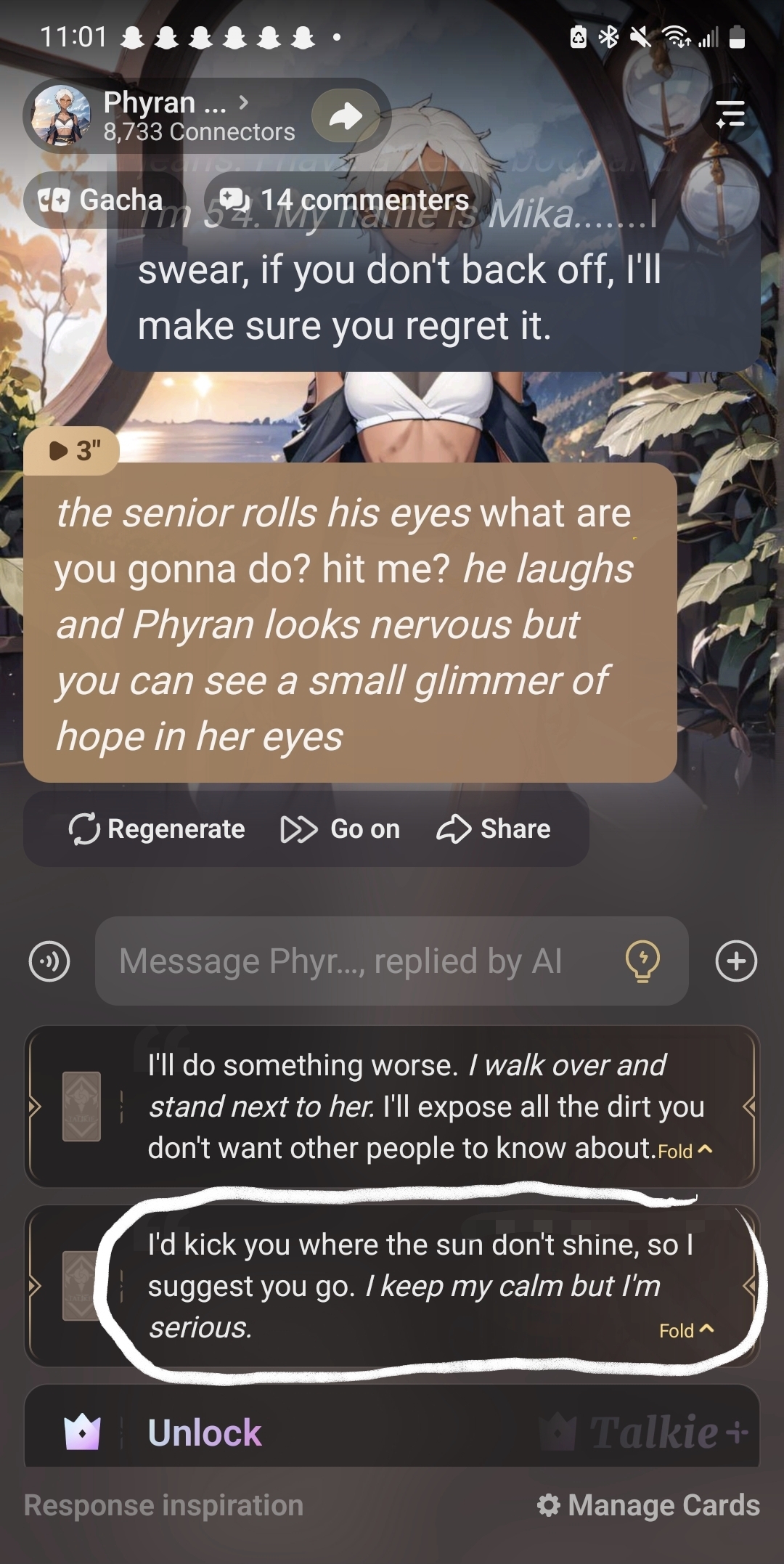The height and width of the screenshot is (1564, 784).
Task: Tap the share arrow beside Phyran's name
Action: 346,116
